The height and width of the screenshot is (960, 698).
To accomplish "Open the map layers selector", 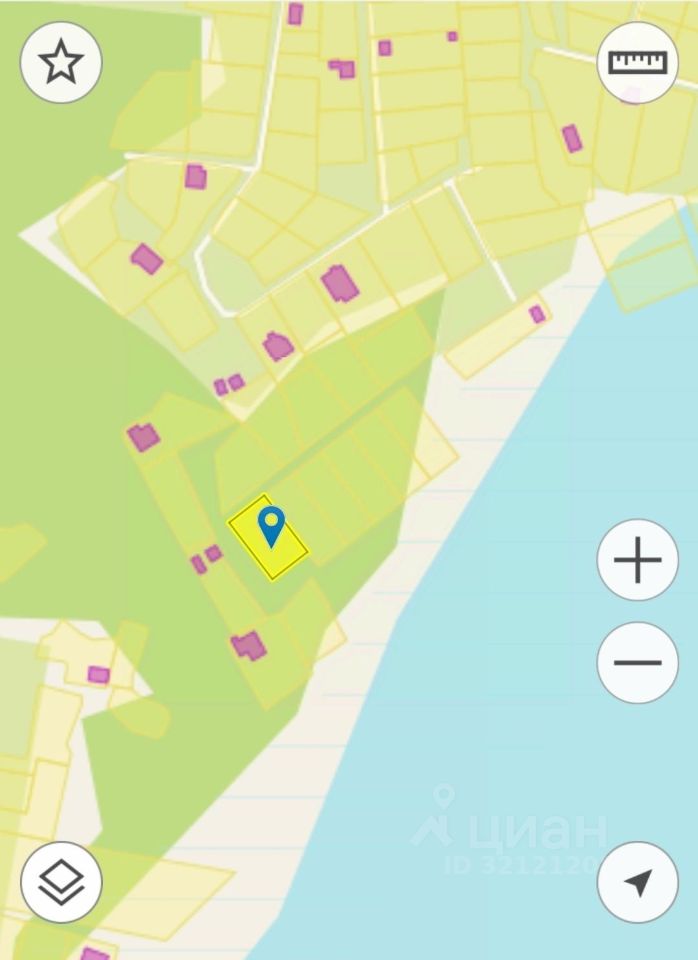I will (61, 882).
